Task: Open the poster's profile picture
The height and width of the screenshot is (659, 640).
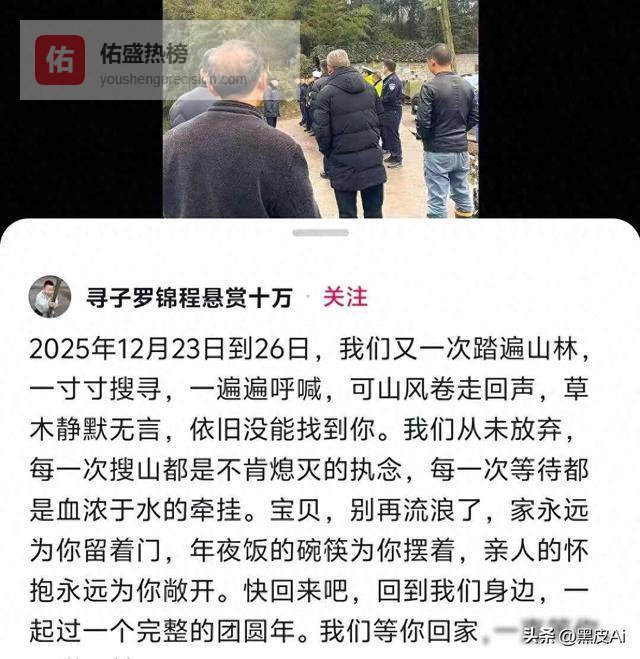Action: (50, 297)
